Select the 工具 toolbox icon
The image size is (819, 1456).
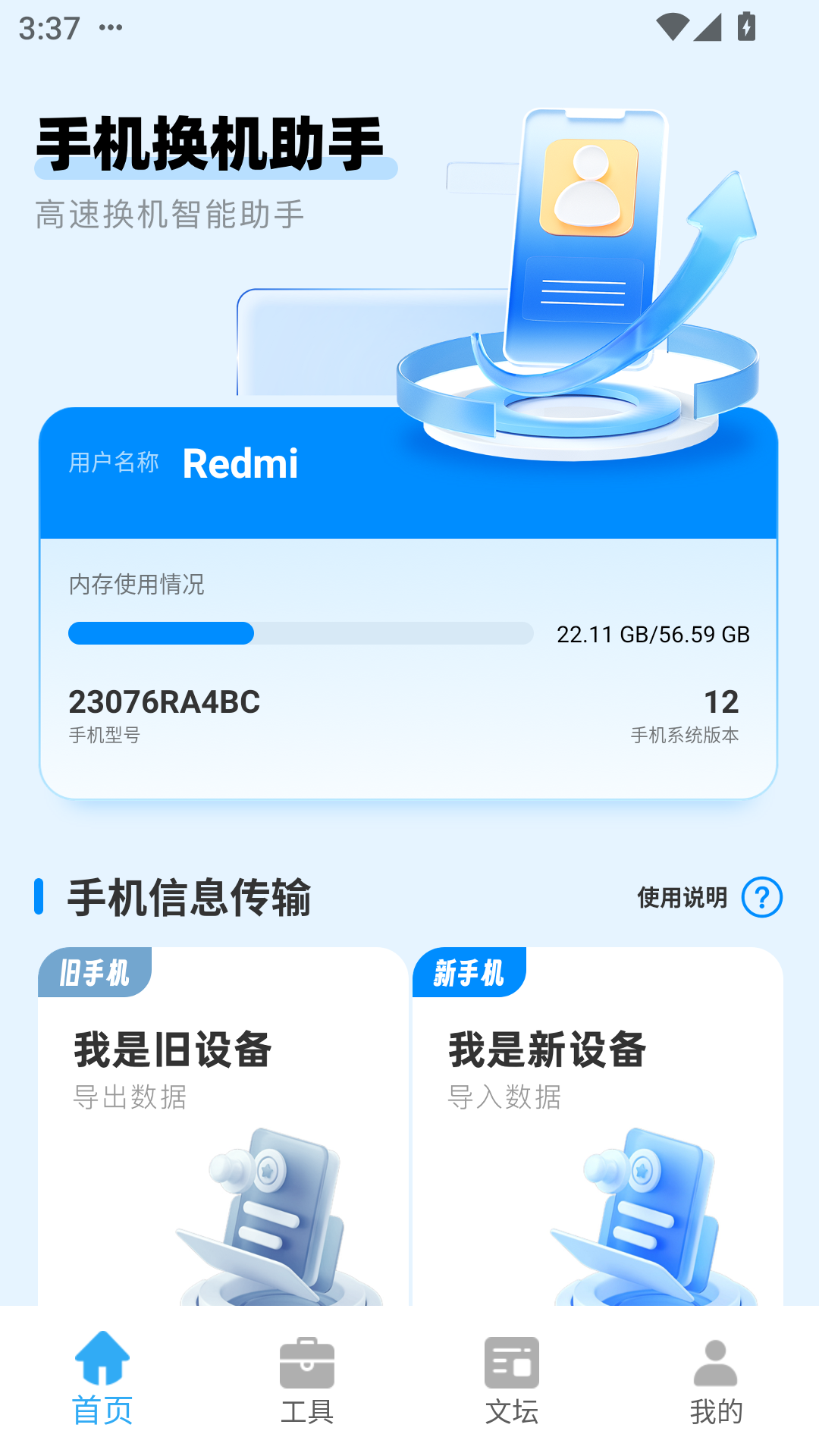coord(307,1365)
